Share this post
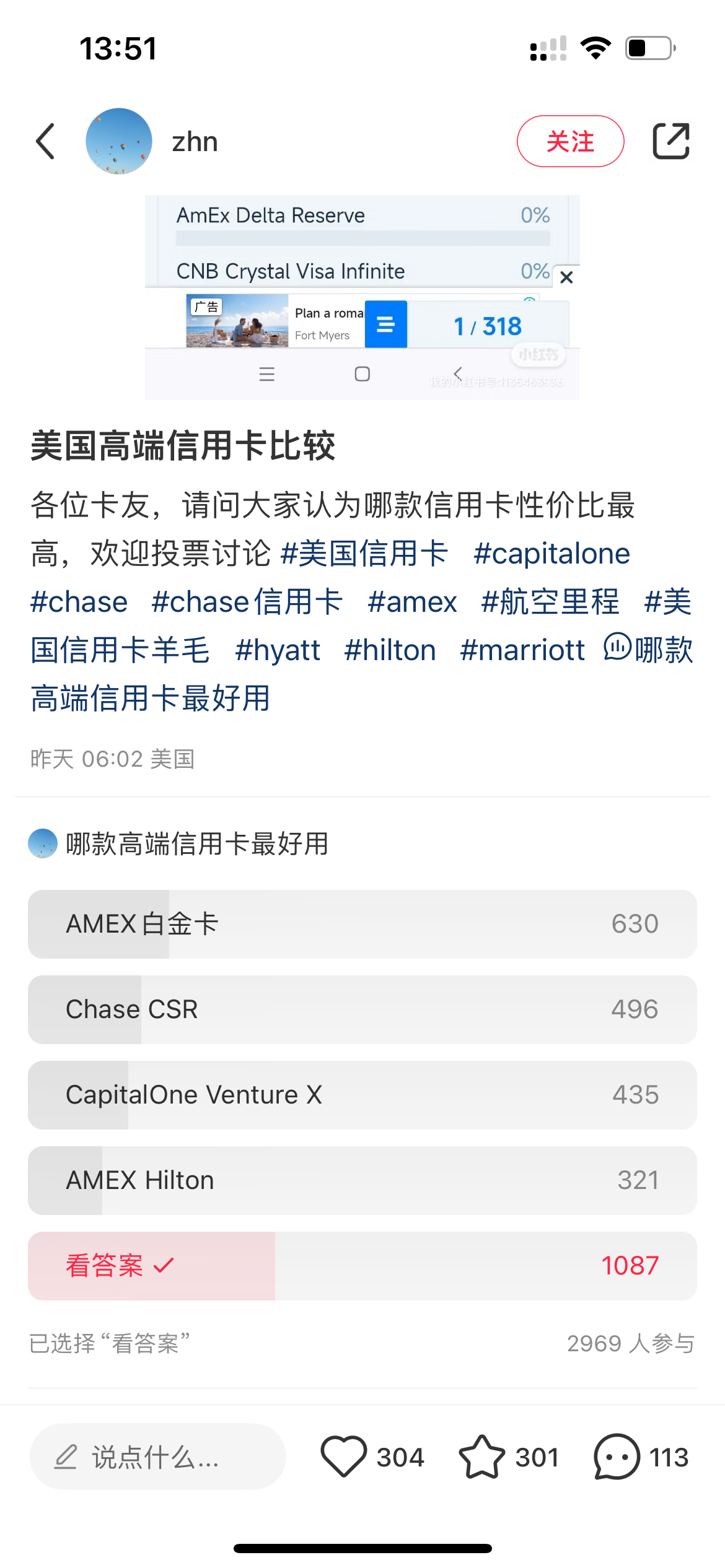This screenshot has height=1568, width=725. tap(671, 141)
